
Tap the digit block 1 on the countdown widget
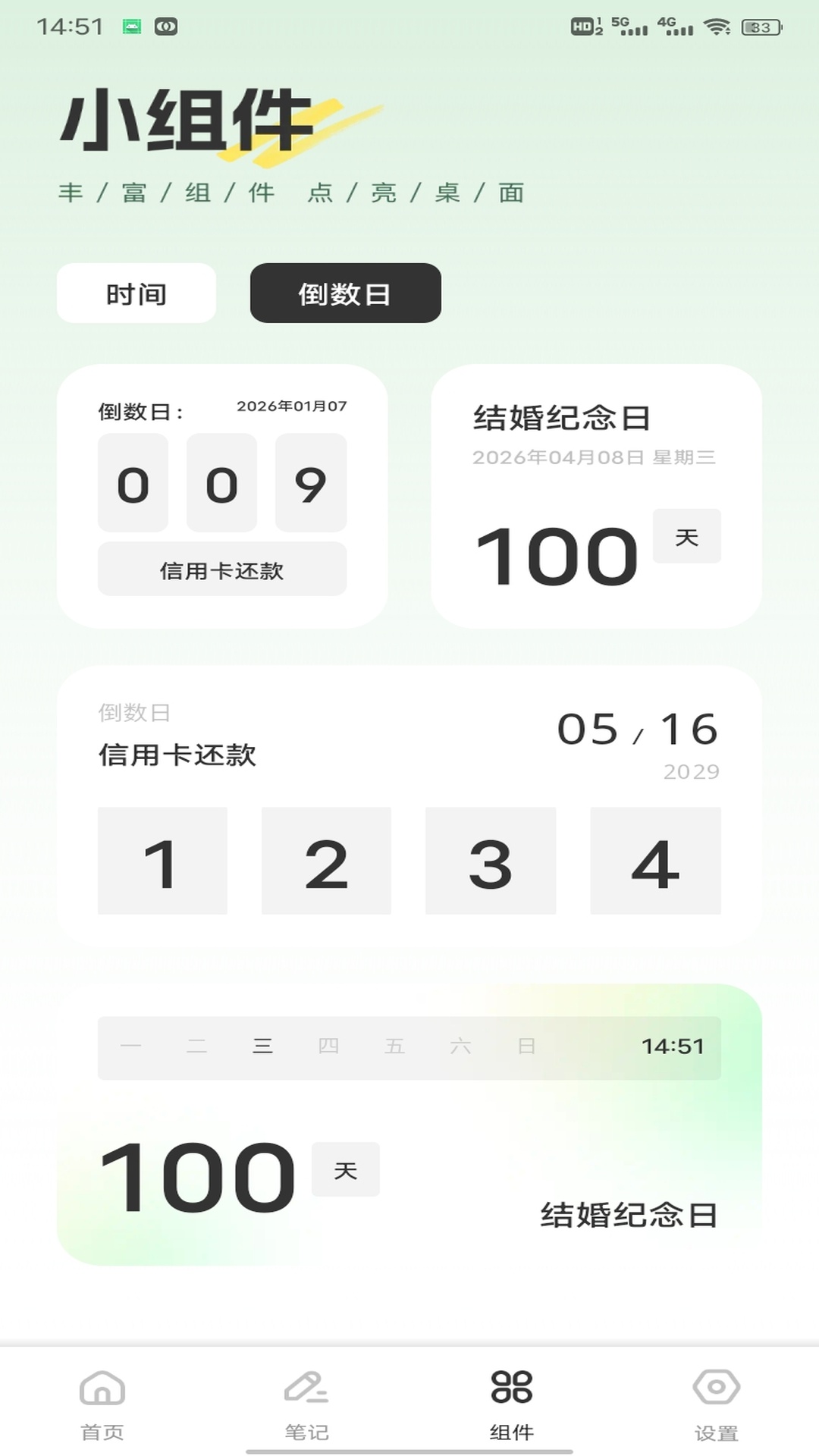click(162, 861)
